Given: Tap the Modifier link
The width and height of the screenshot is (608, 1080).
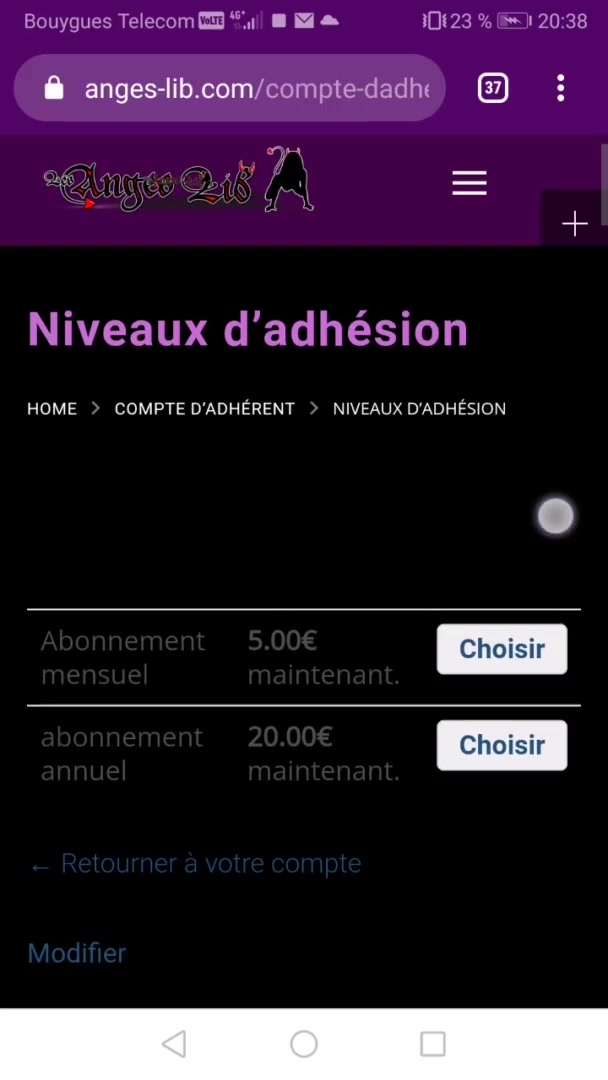Looking at the screenshot, I should [77, 953].
